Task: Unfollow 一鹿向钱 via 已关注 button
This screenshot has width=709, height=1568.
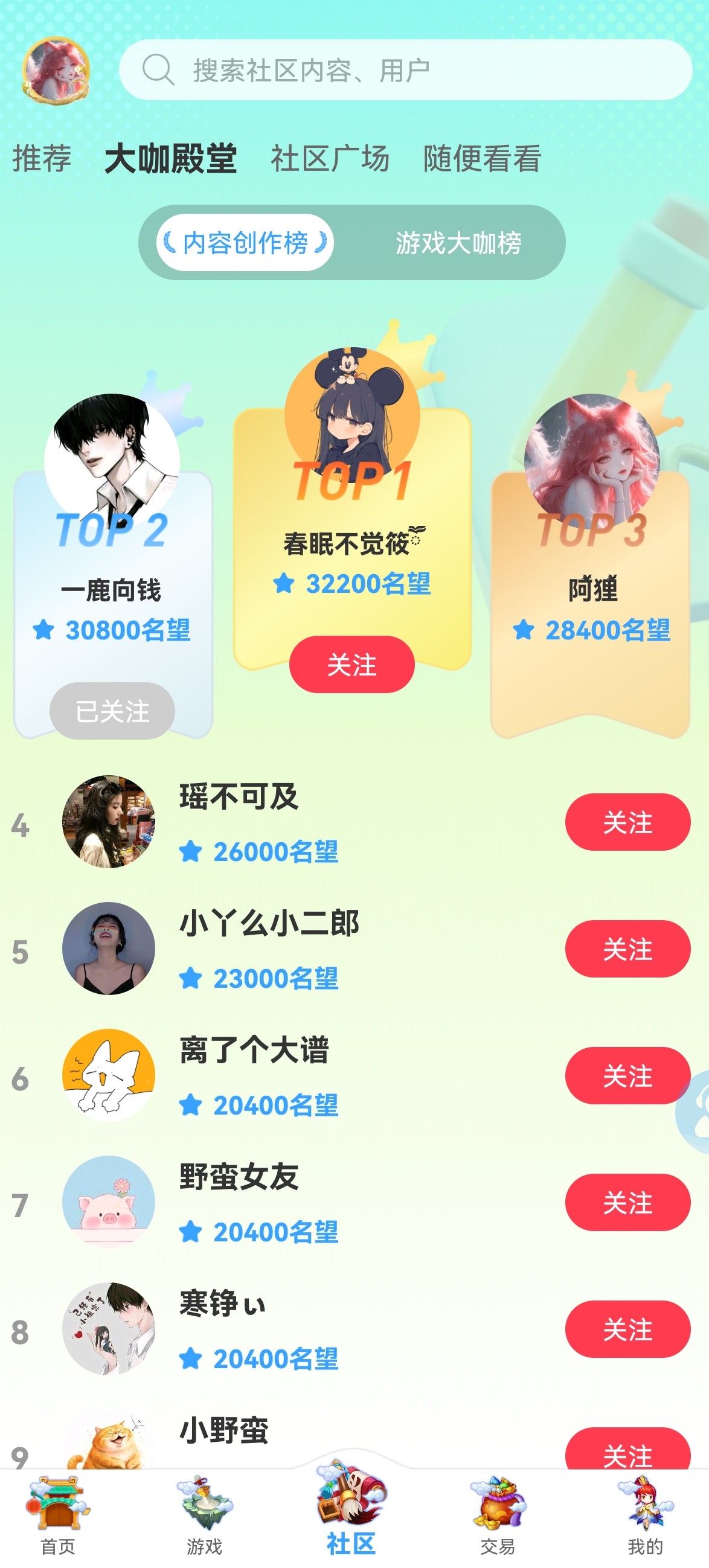Action: click(112, 711)
